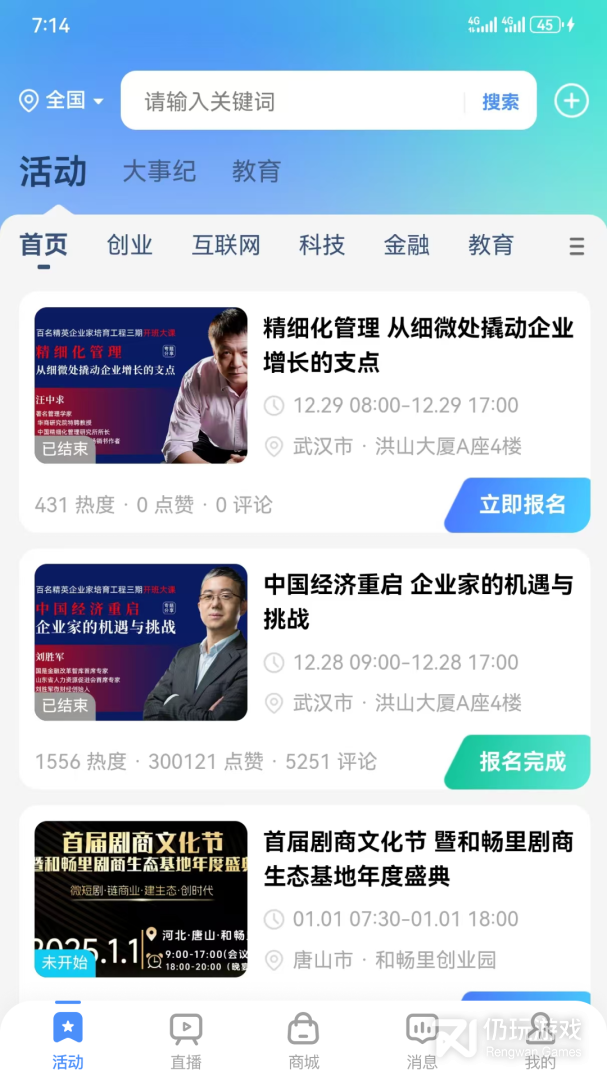The width and height of the screenshot is (607, 1080).
Task: Select the 金融 category tab
Action: pyautogui.click(x=407, y=245)
